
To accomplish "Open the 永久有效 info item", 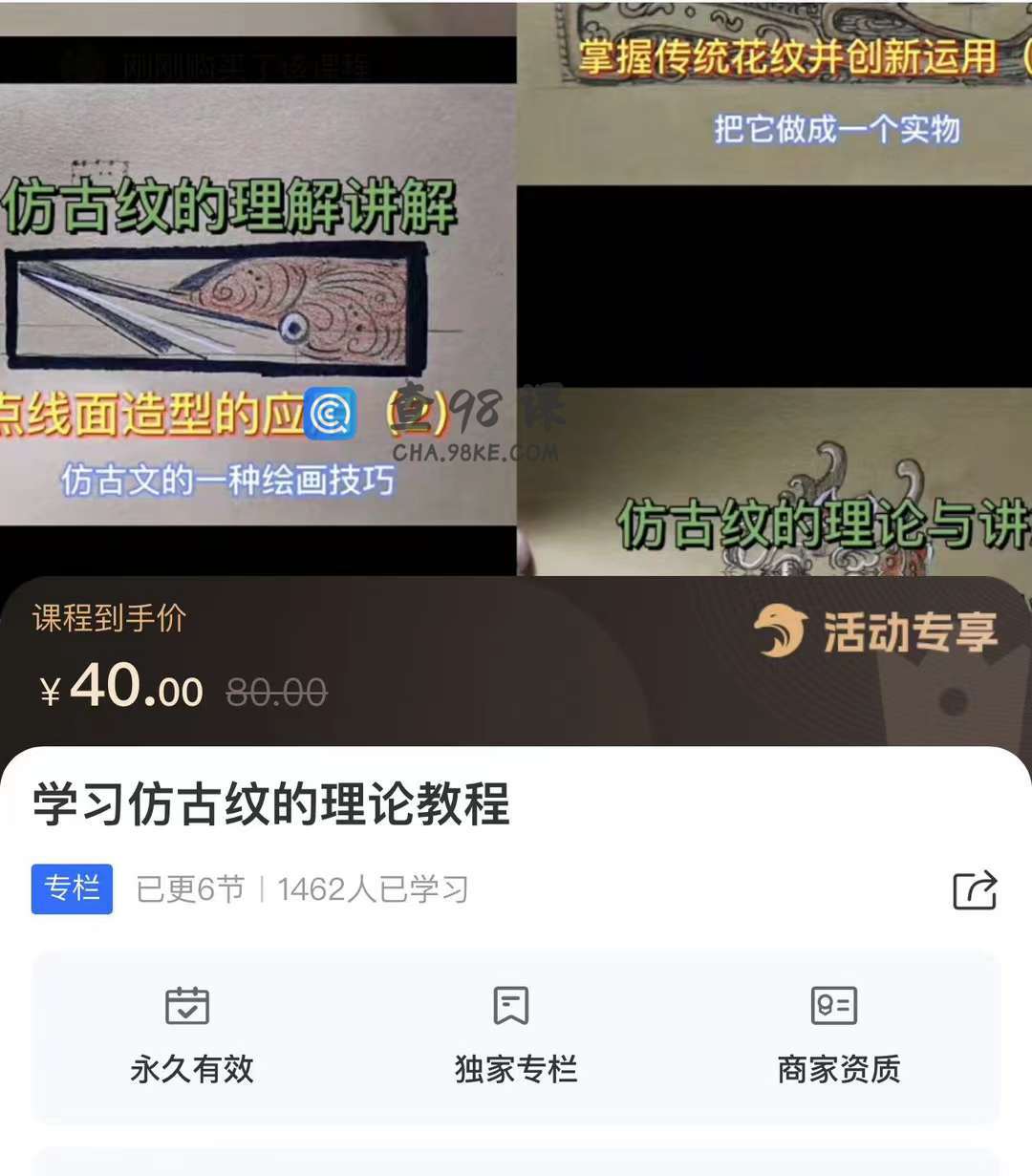I will (x=191, y=1036).
